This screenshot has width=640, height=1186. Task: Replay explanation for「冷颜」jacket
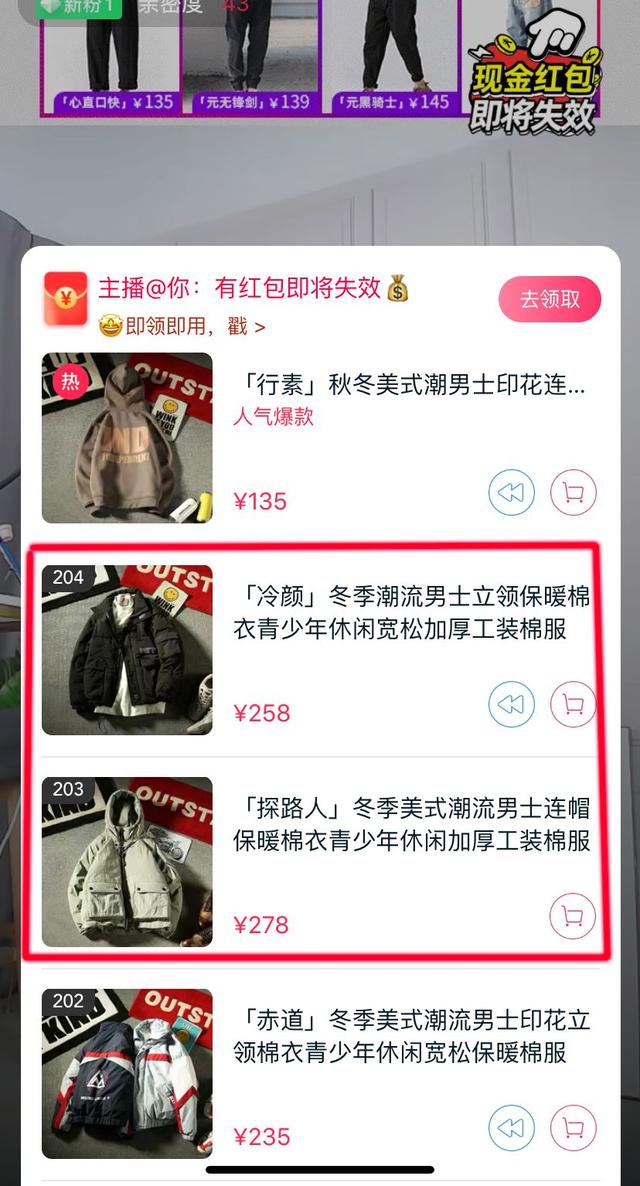511,705
